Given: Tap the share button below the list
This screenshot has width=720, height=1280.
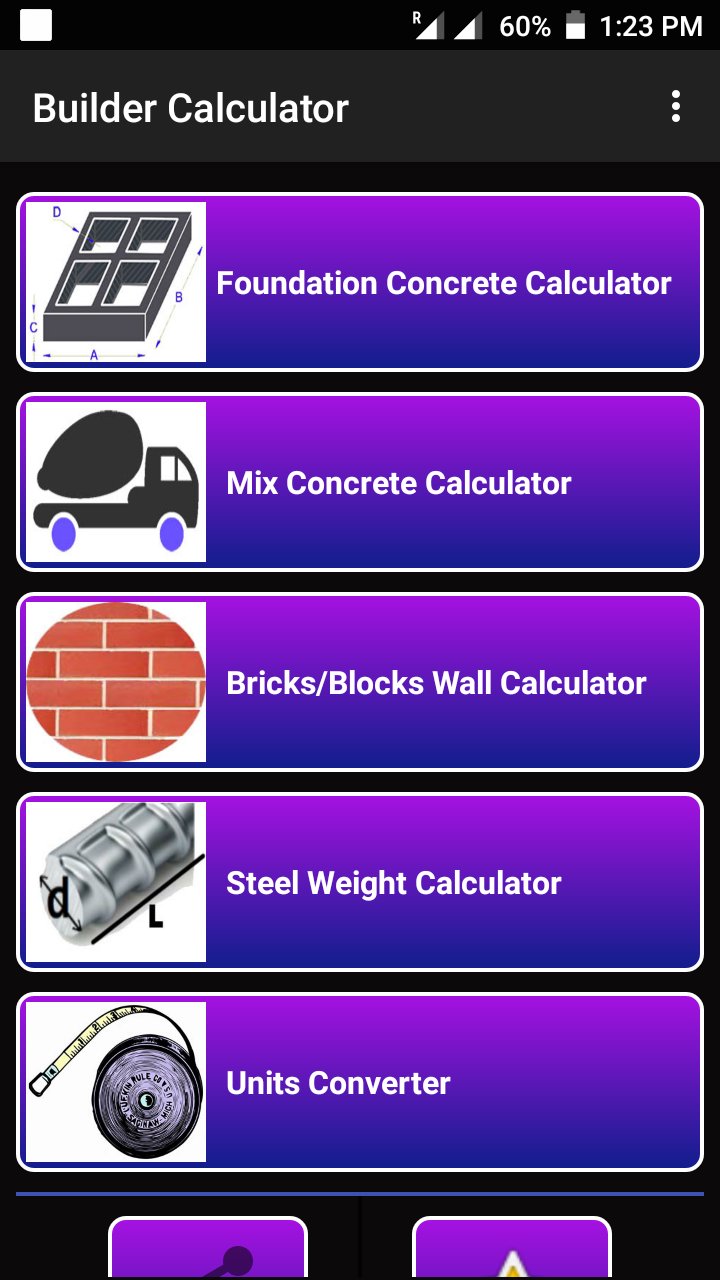Looking at the screenshot, I should point(208,1249).
